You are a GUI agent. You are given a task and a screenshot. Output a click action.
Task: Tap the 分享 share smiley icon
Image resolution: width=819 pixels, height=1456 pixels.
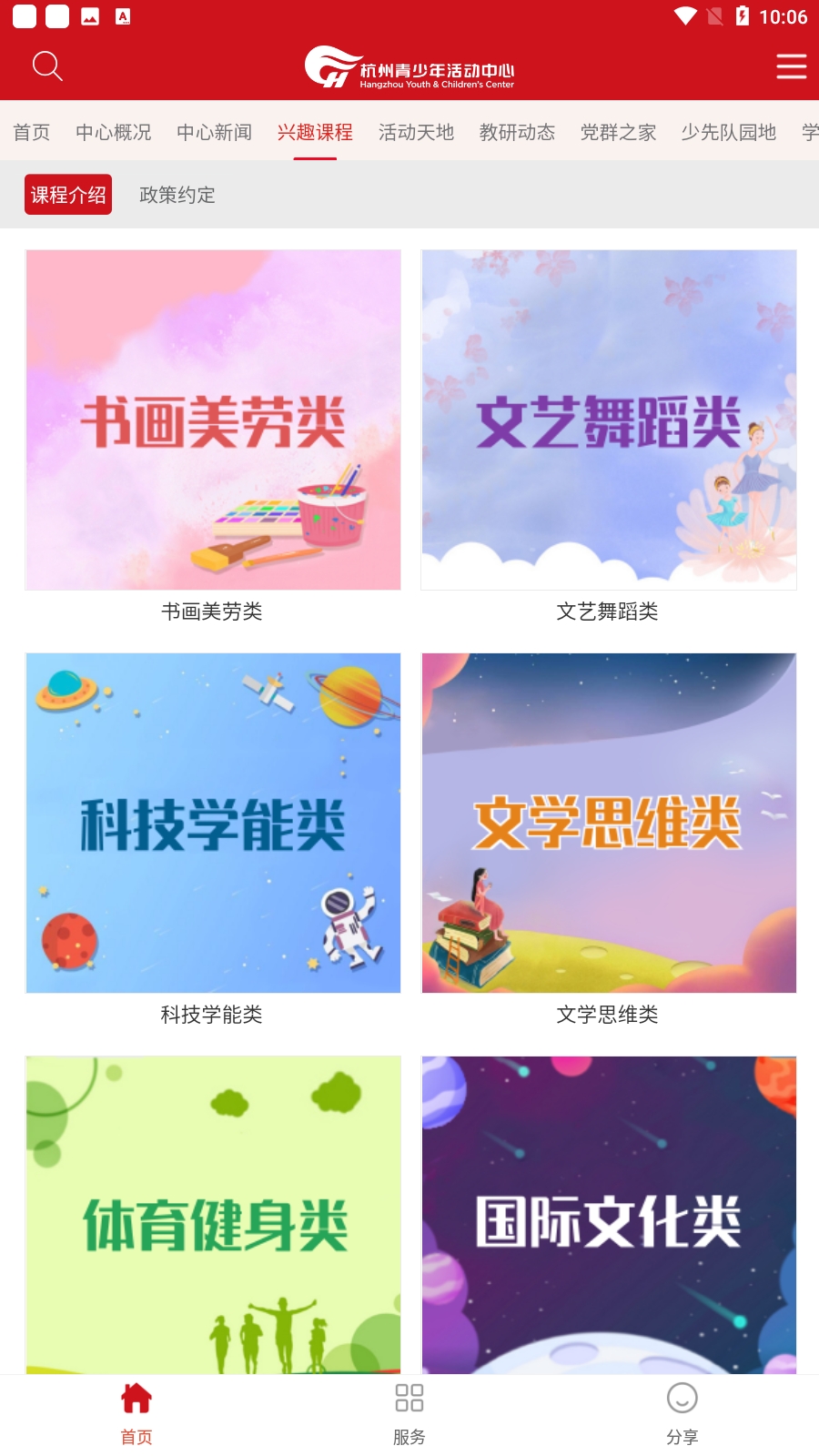(x=683, y=1410)
